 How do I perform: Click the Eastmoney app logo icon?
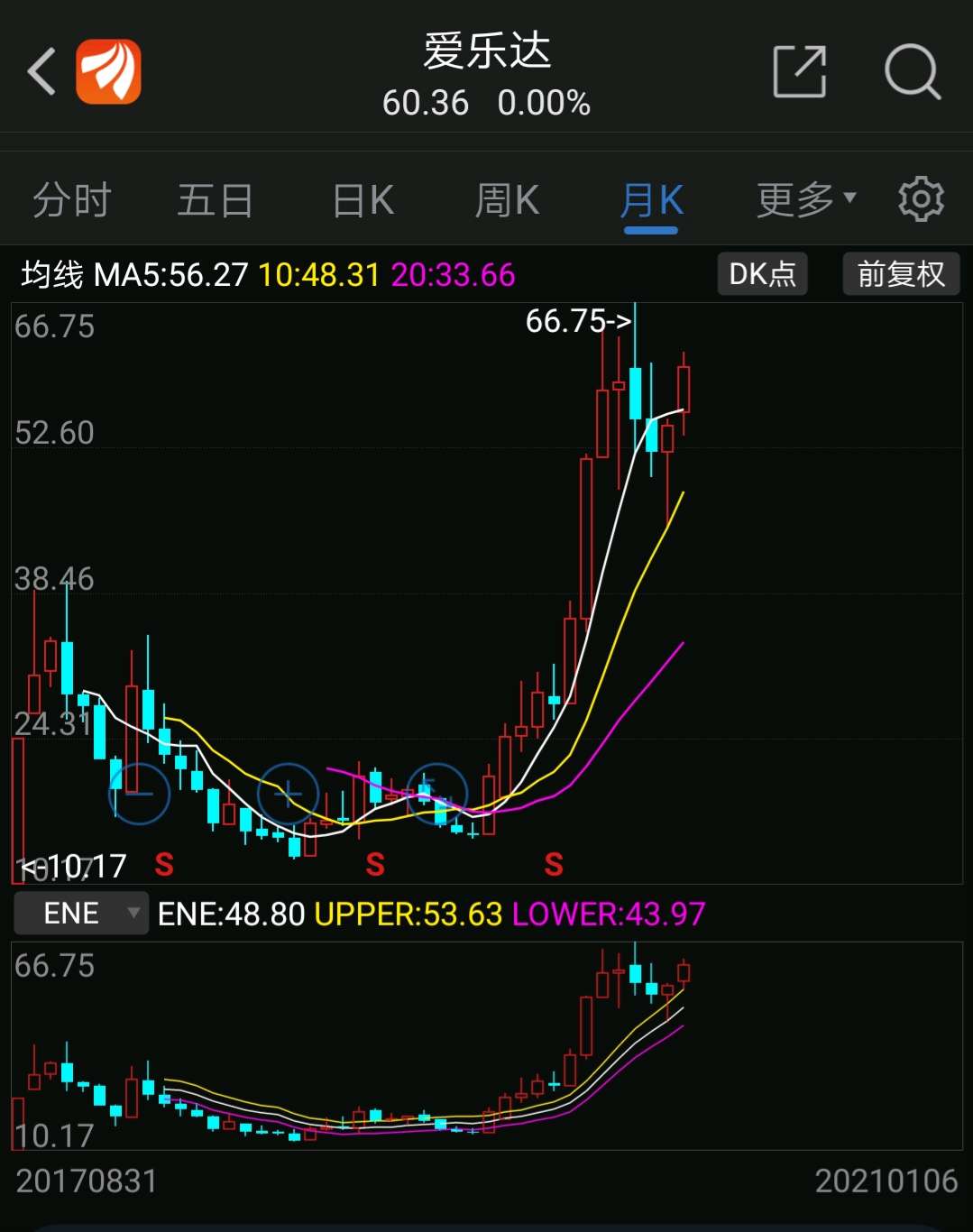[106, 70]
